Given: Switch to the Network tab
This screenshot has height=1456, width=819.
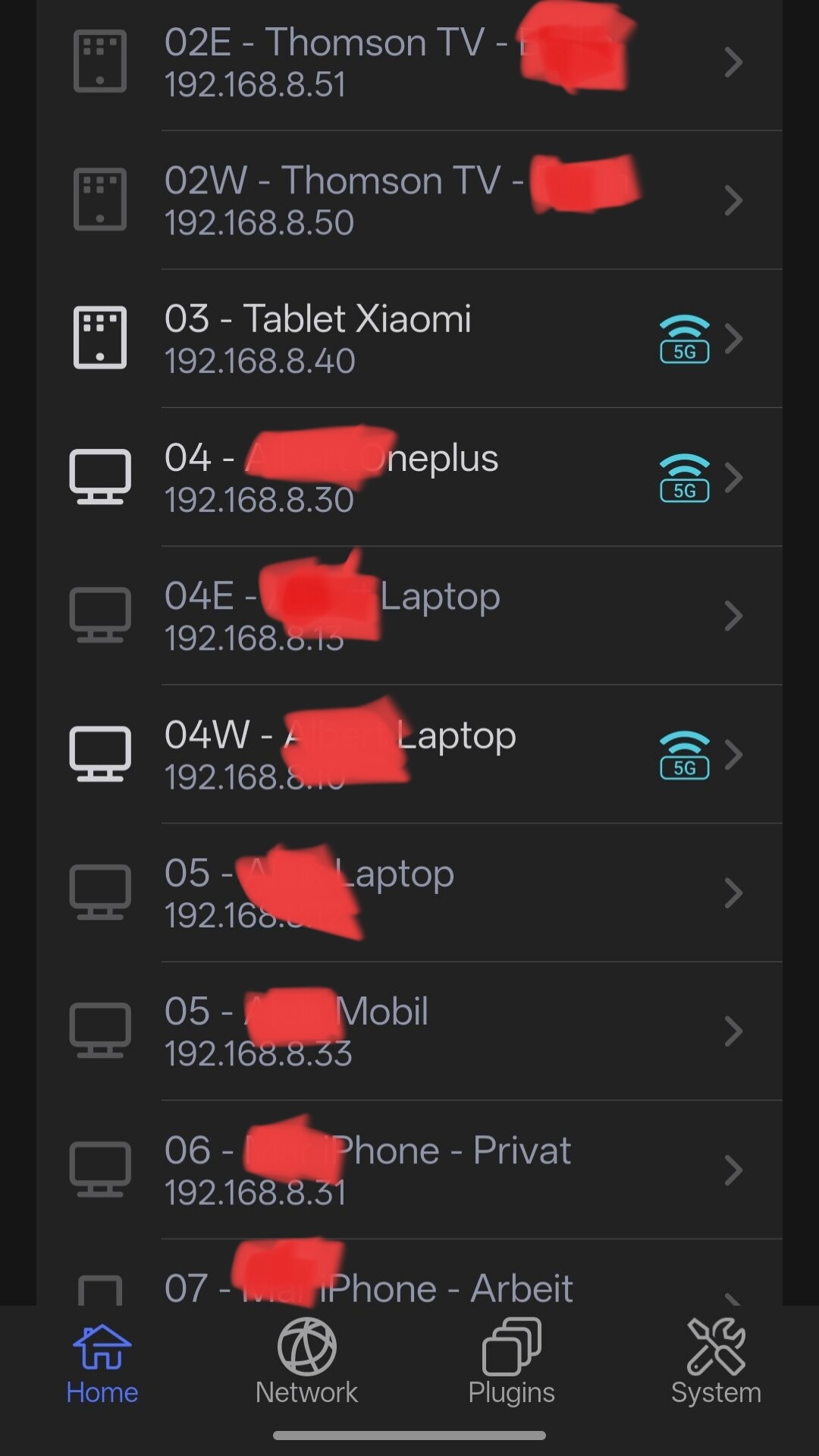Looking at the screenshot, I should pos(306,1362).
